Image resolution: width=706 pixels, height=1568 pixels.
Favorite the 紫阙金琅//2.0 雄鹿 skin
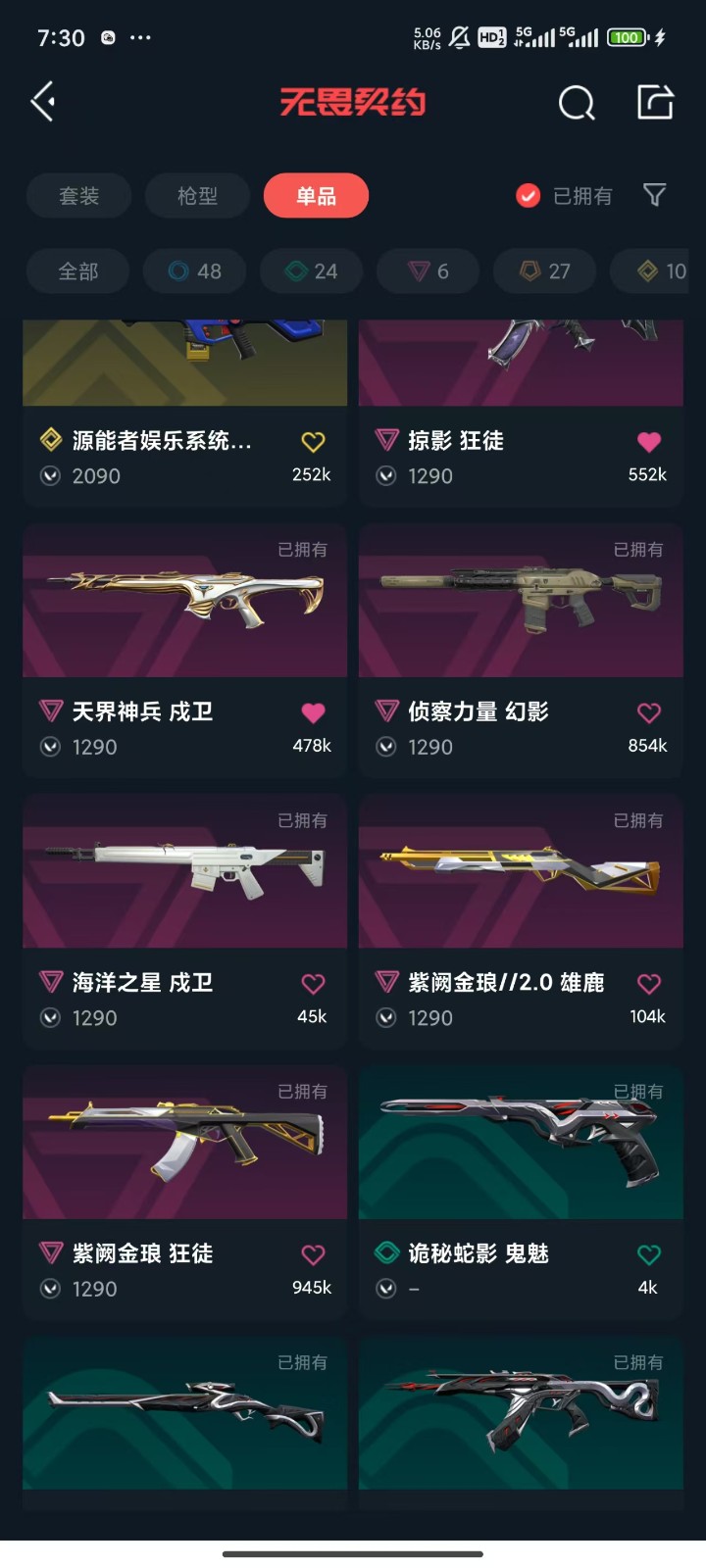tap(649, 983)
